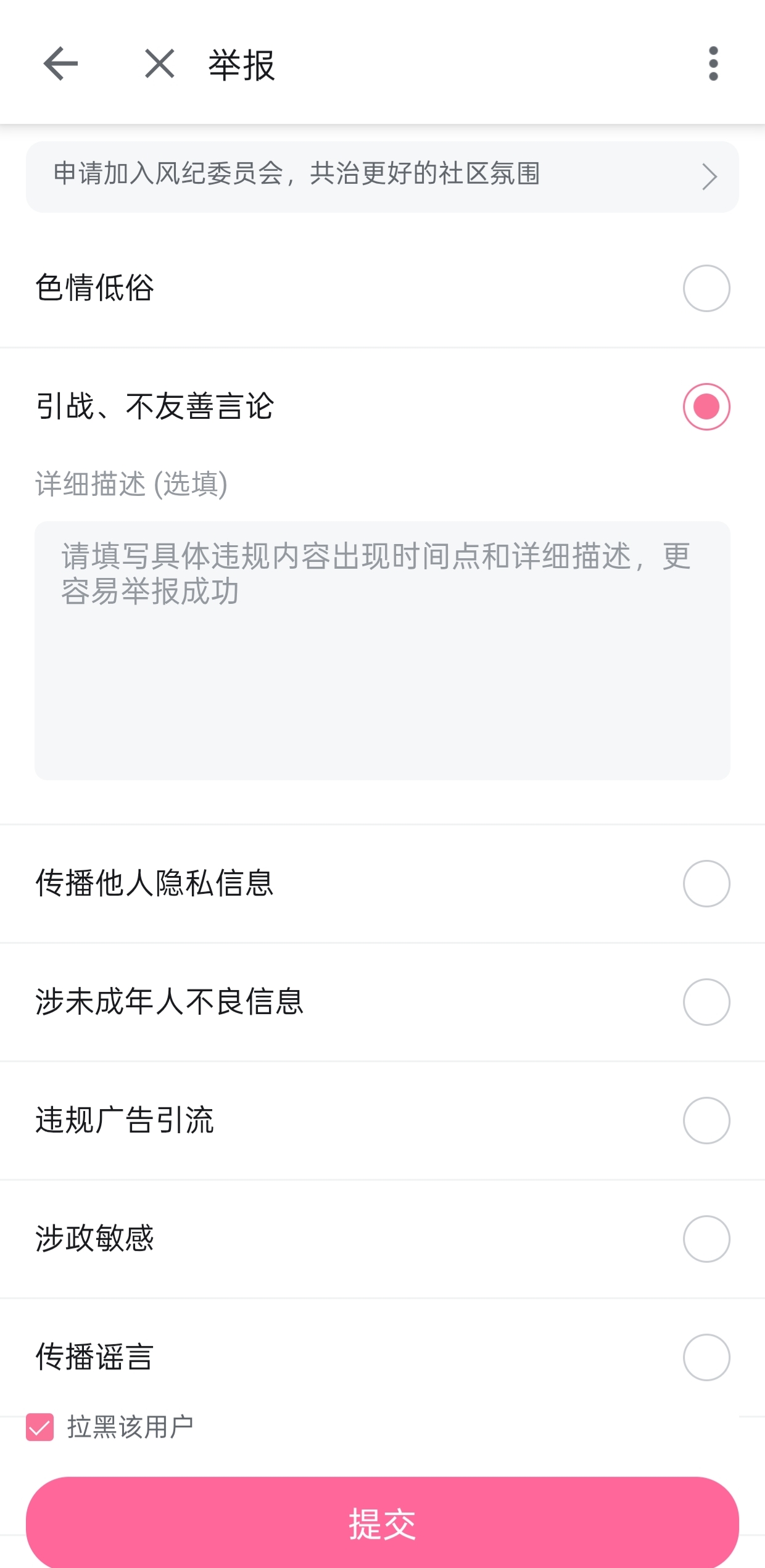Close the 举报 report page
This screenshot has height=1568, width=765.
[x=159, y=64]
